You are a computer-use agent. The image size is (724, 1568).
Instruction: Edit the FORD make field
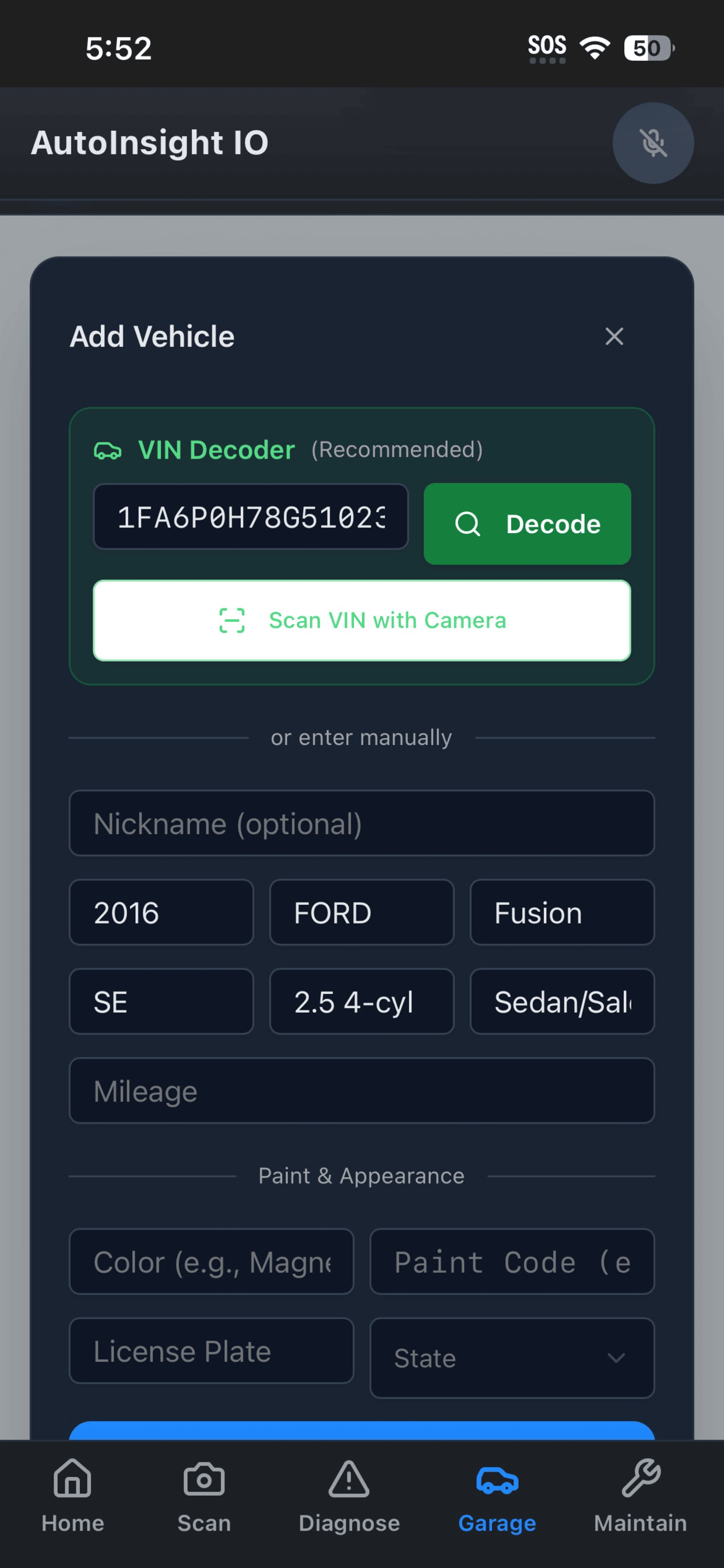click(362, 912)
